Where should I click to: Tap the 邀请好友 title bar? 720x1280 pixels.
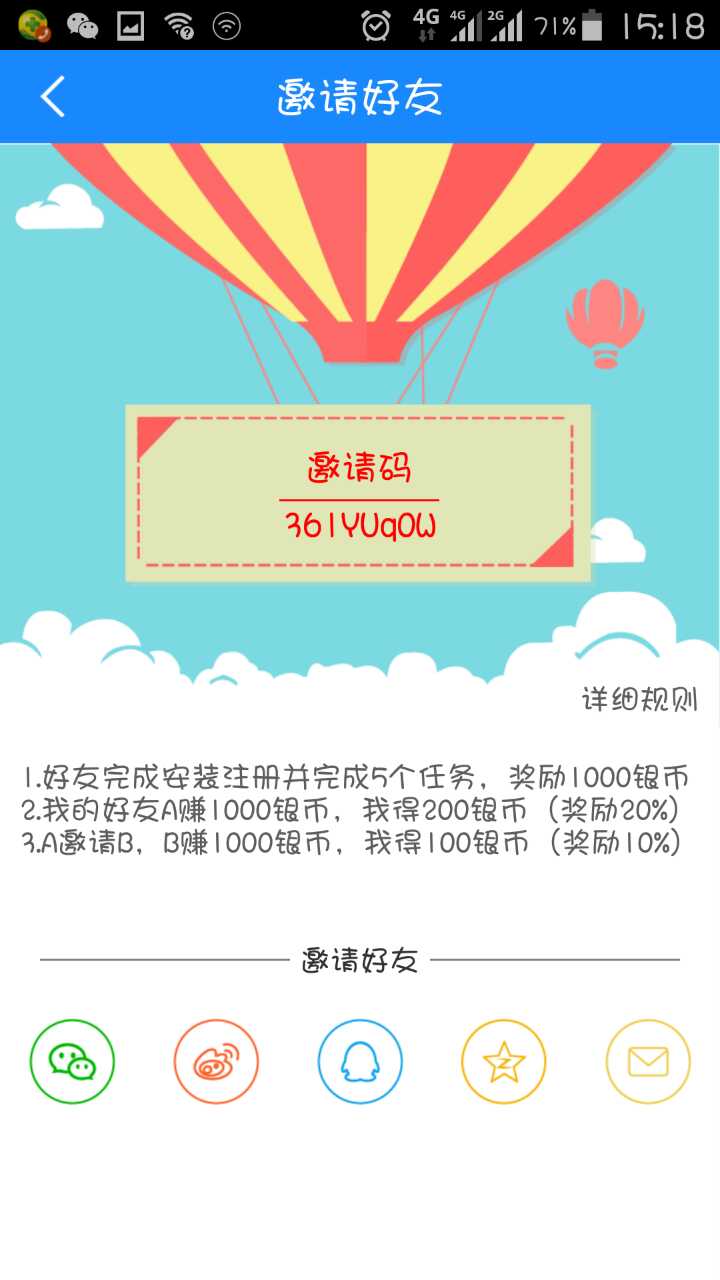(360, 95)
